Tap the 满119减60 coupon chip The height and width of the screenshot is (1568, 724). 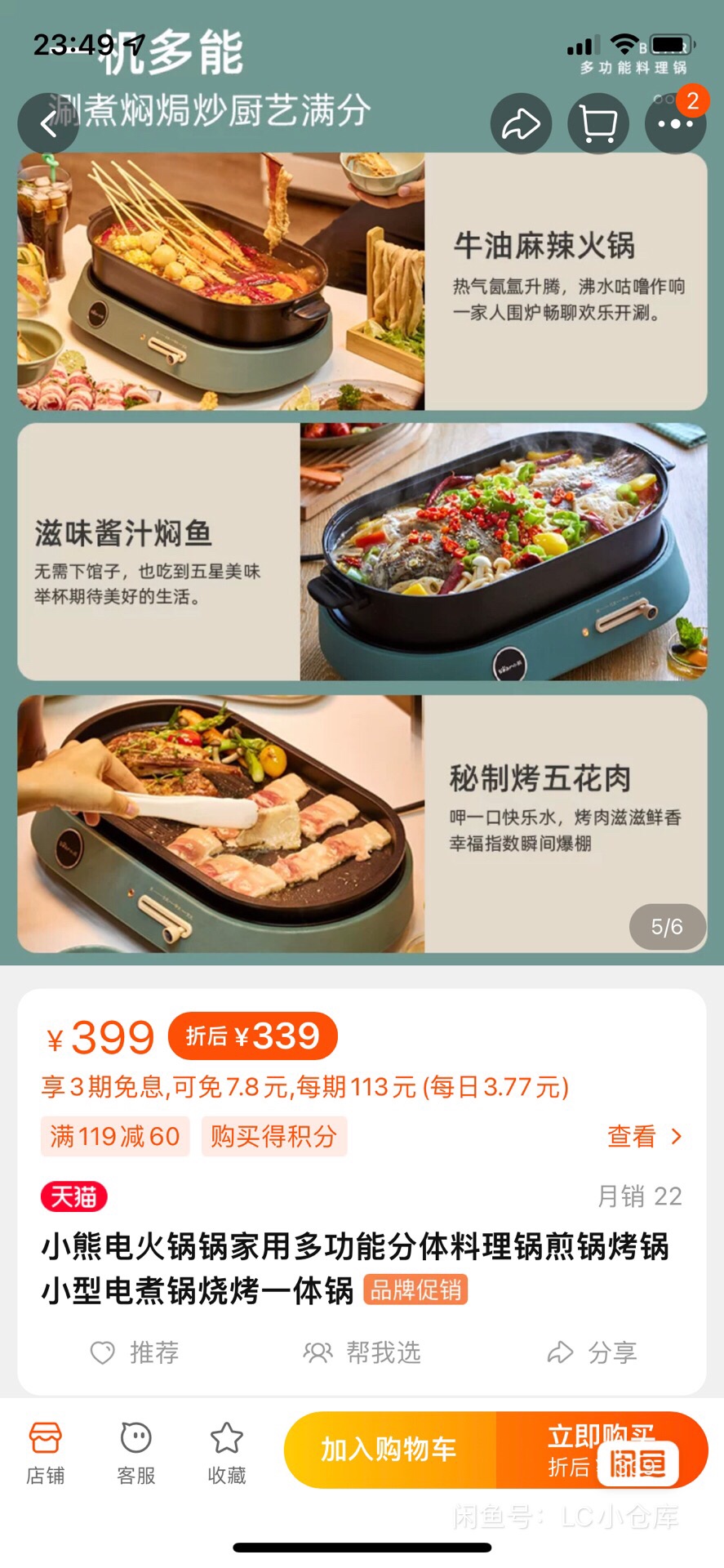point(115,1136)
